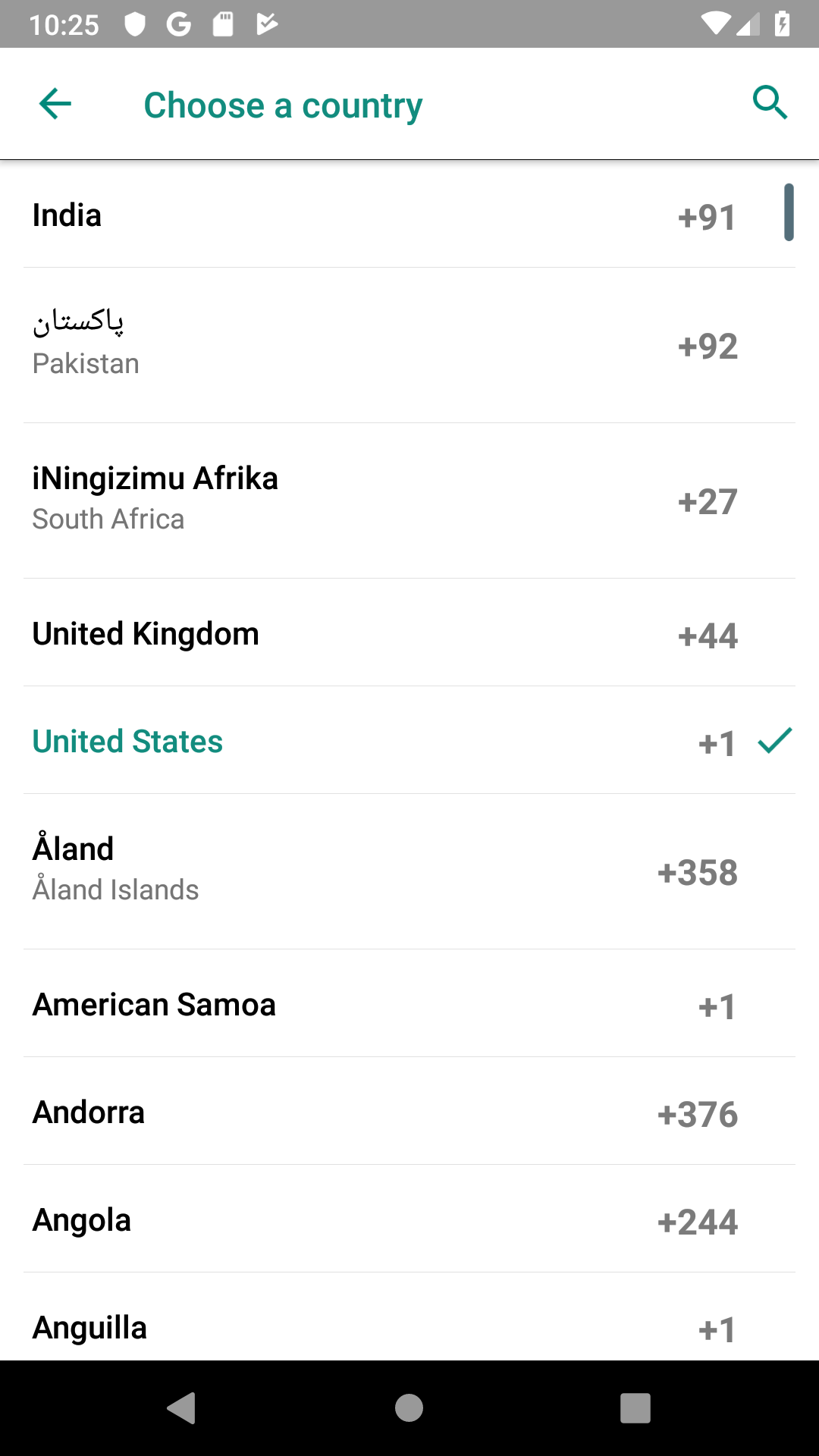This screenshot has height=1456, width=819.
Task: Tap the system home button
Action: [409, 1408]
